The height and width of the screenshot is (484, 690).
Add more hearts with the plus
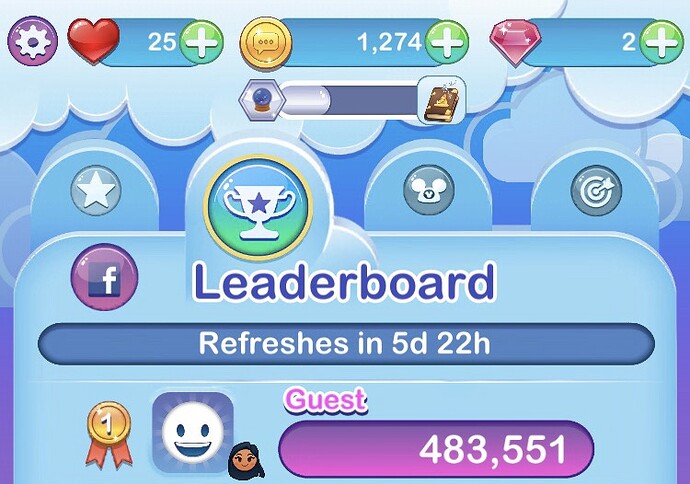point(201,42)
